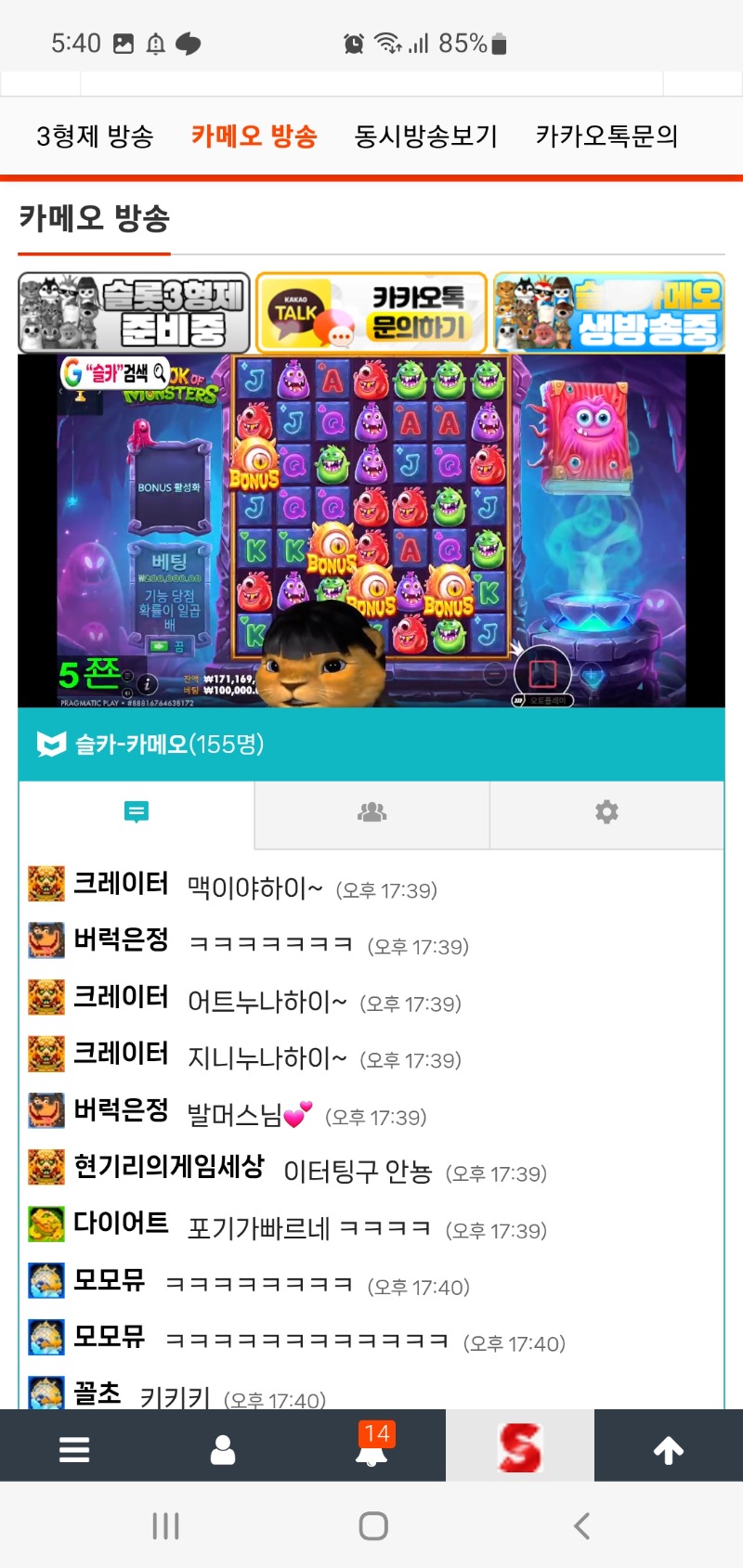Switch to the chat messages tab
743x1568 pixels.
click(x=137, y=813)
